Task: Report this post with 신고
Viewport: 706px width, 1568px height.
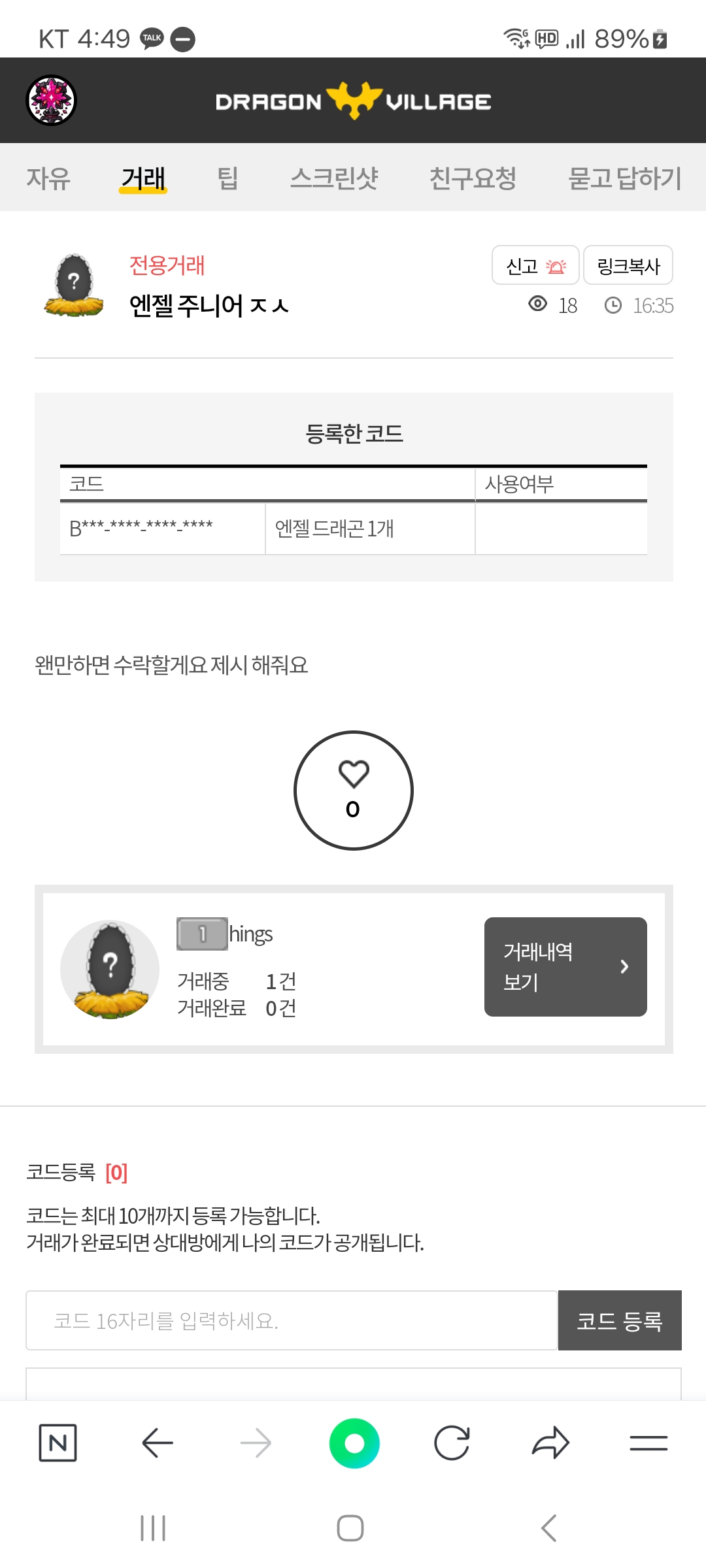Action: pos(535,266)
